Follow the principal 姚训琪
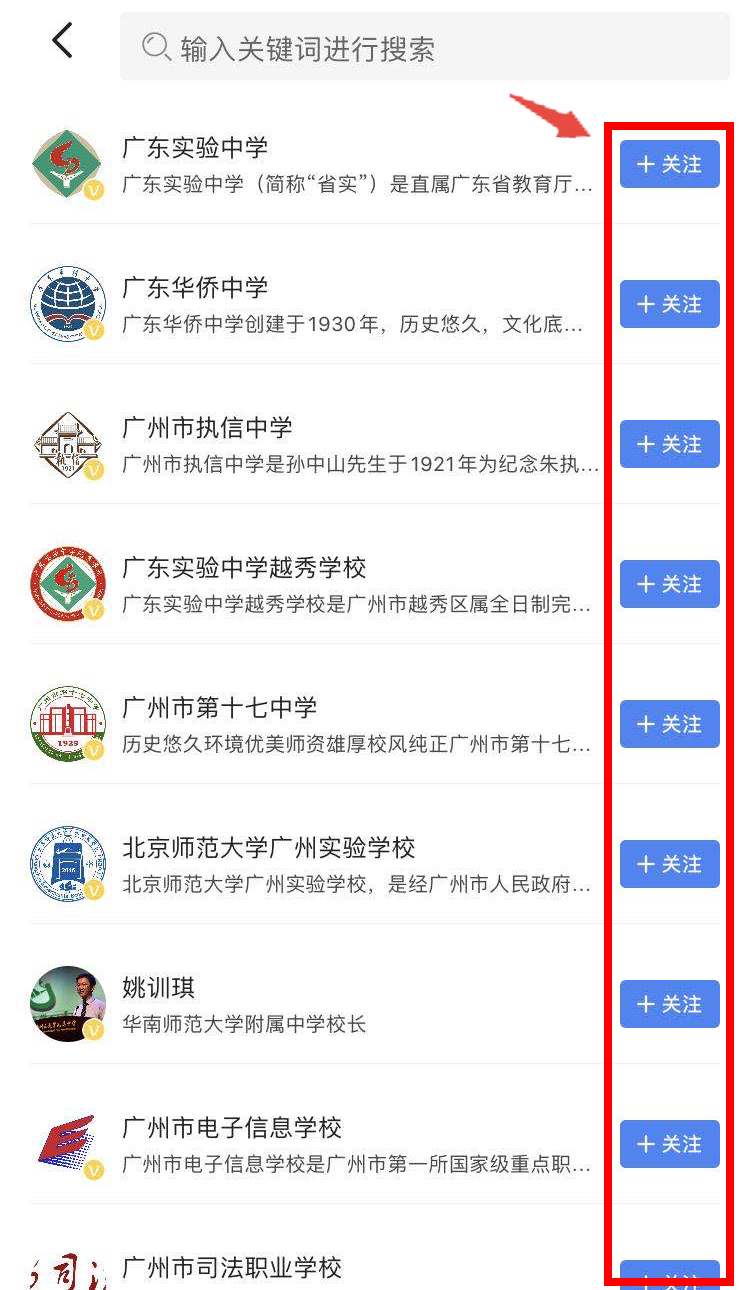This screenshot has width=750, height=1290. [669, 1004]
